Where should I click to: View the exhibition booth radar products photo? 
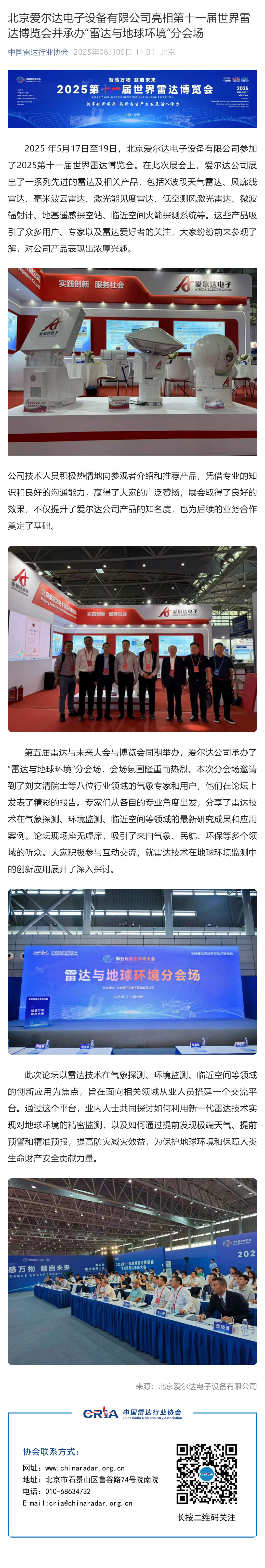132,361
